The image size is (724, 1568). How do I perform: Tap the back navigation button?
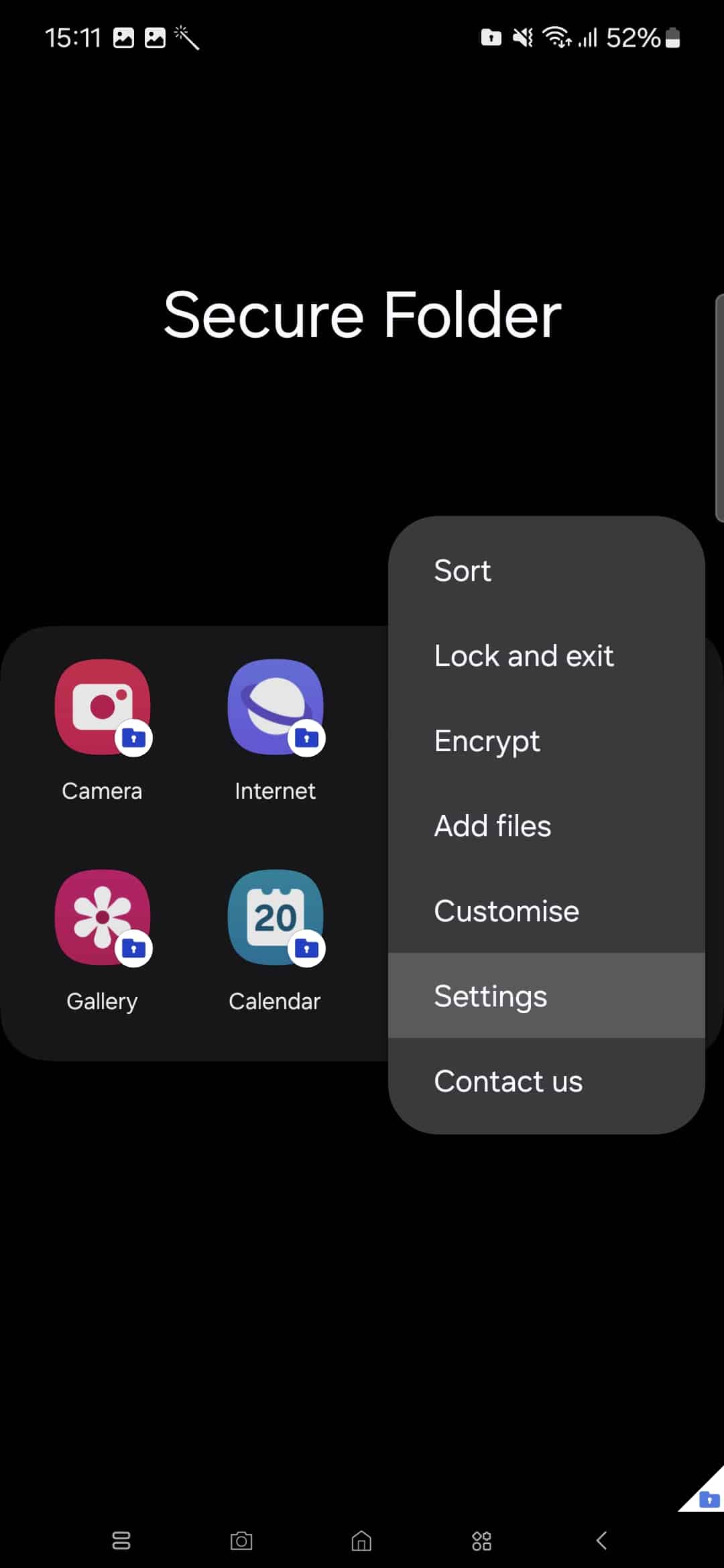601,1541
